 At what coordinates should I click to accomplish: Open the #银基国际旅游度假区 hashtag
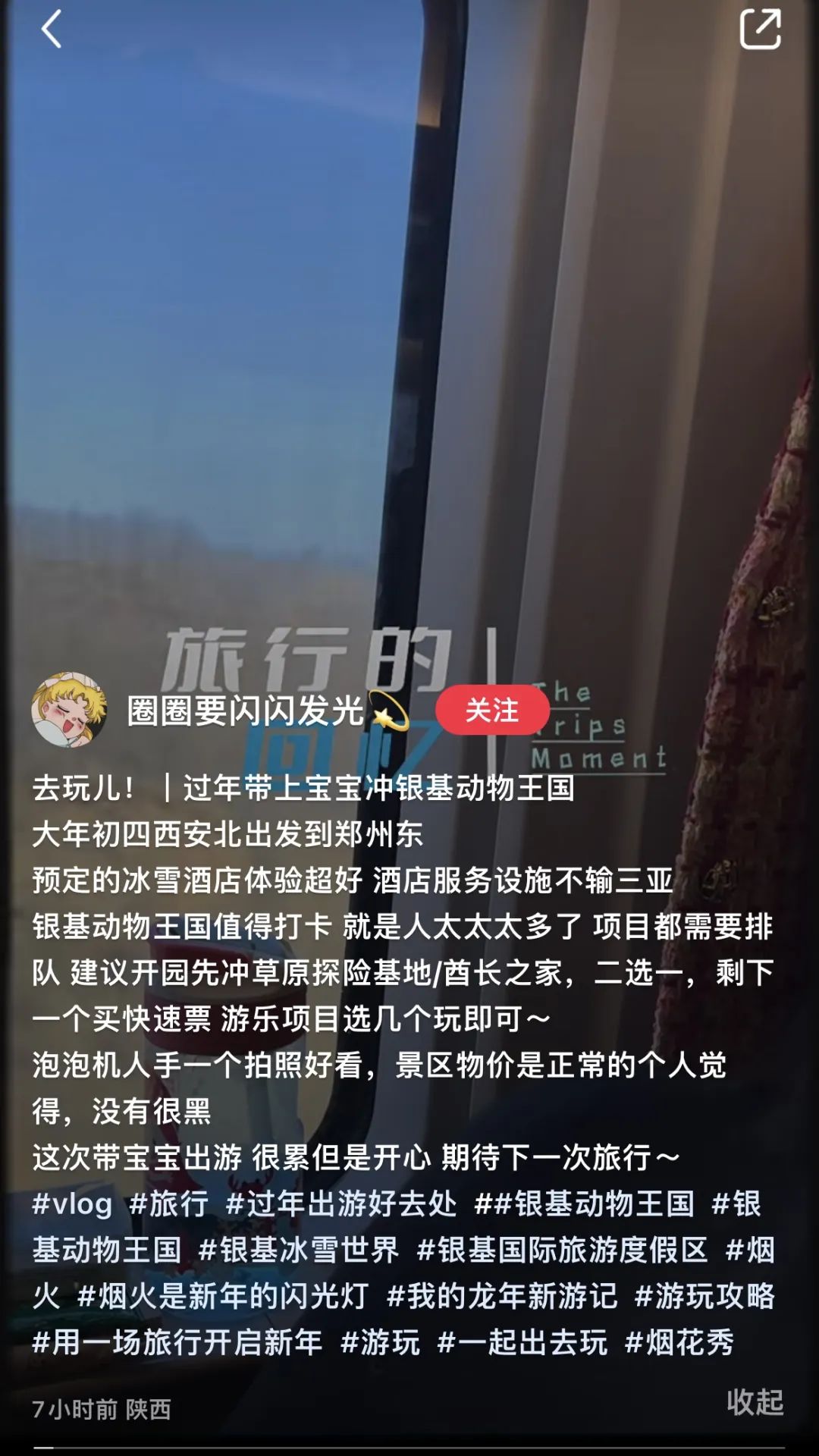pos(563,1250)
